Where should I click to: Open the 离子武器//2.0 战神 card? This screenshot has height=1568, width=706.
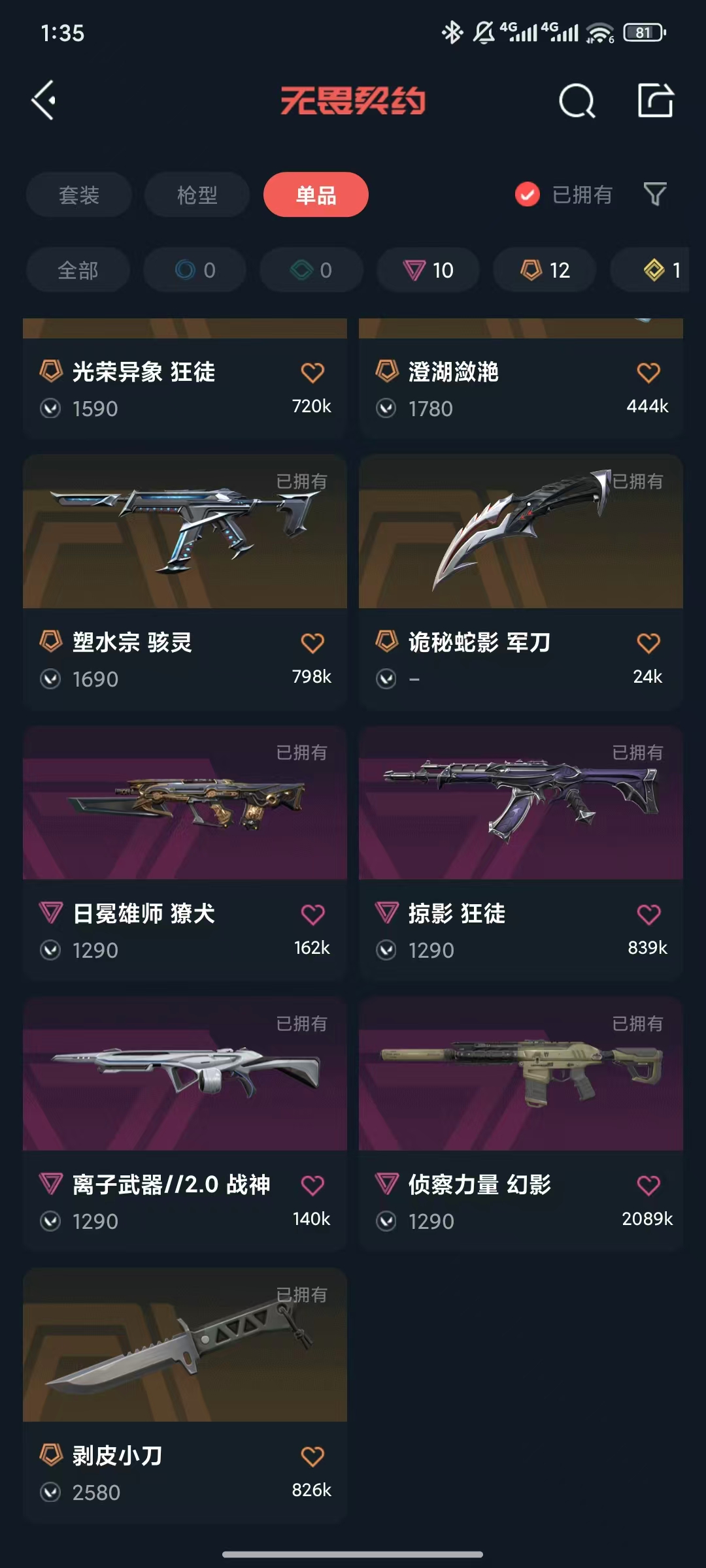coord(185,1124)
